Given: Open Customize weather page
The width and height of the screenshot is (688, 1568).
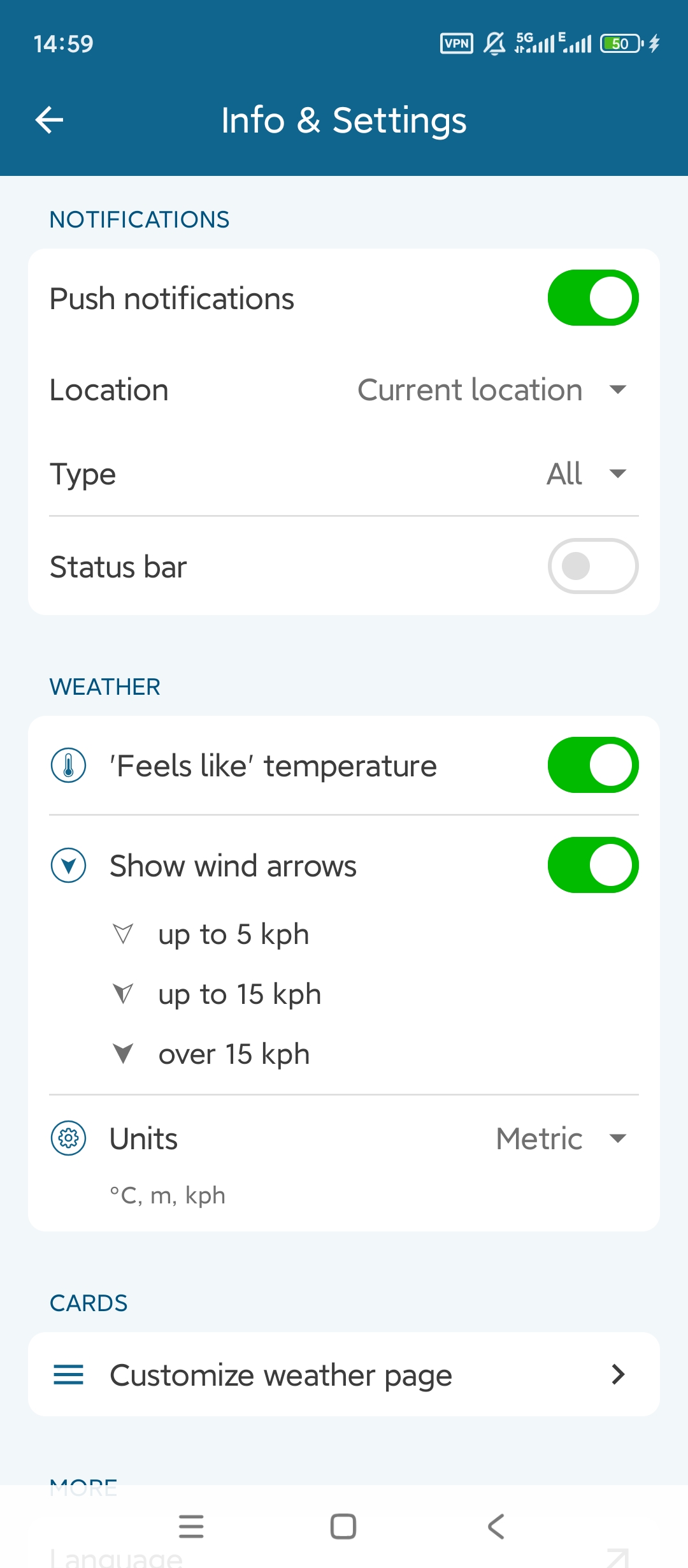Looking at the screenshot, I should (344, 1375).
